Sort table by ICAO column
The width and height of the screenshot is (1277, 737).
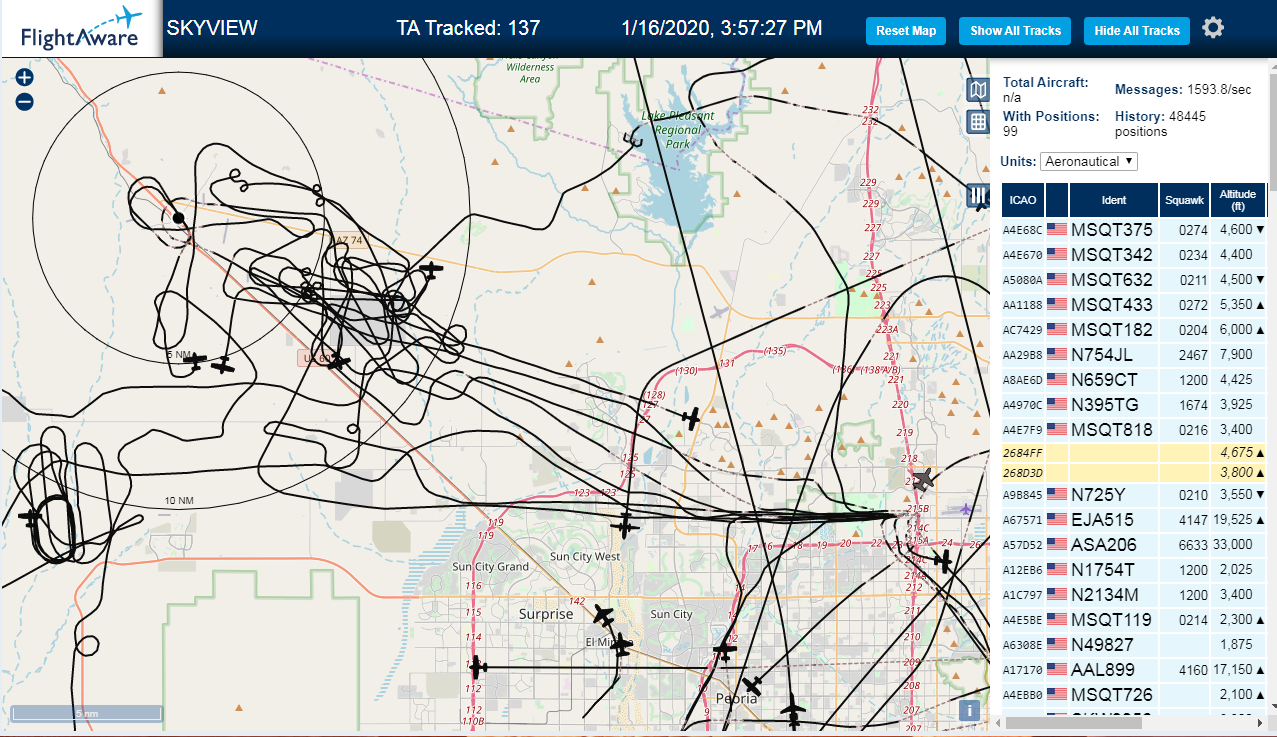pyautogui.click(x=1023, y=200)
